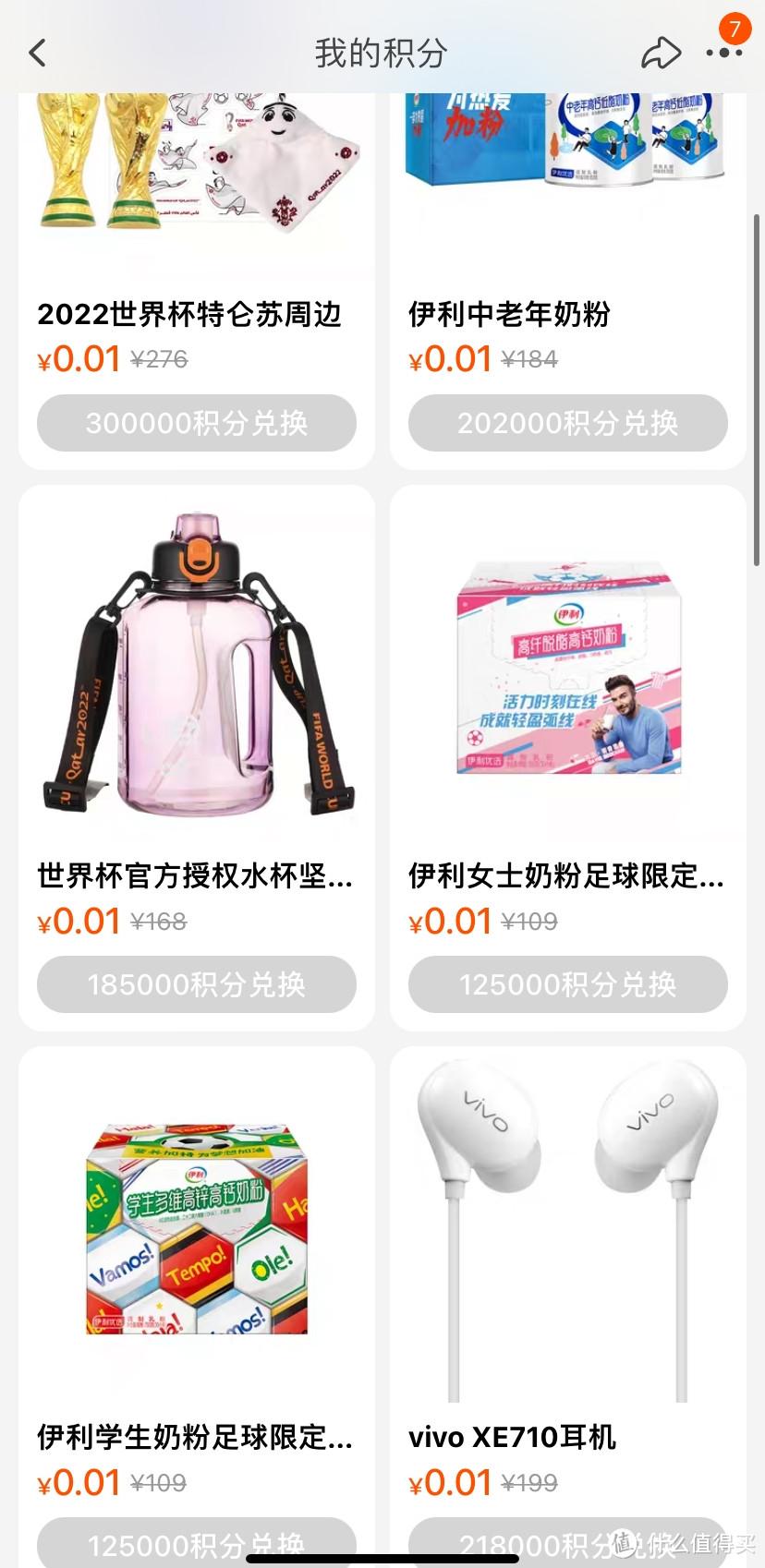The height and width of the screenshot is (1568, 765).
Task: Redeem the 世界杯官方授权水杯 for 185000 points
Action: pos(197,984)
